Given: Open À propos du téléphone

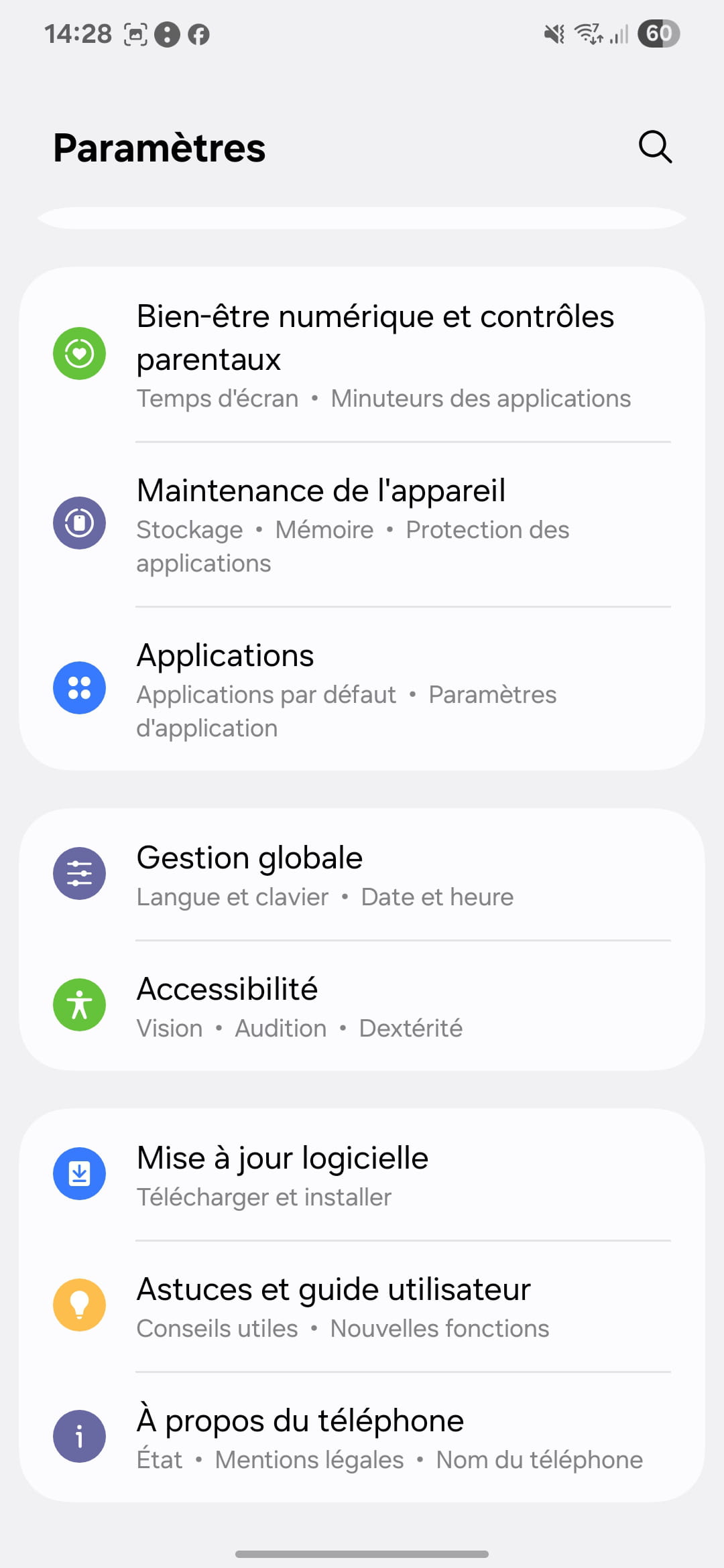Looking at the screenshot, I should [x=362, y=1437].
